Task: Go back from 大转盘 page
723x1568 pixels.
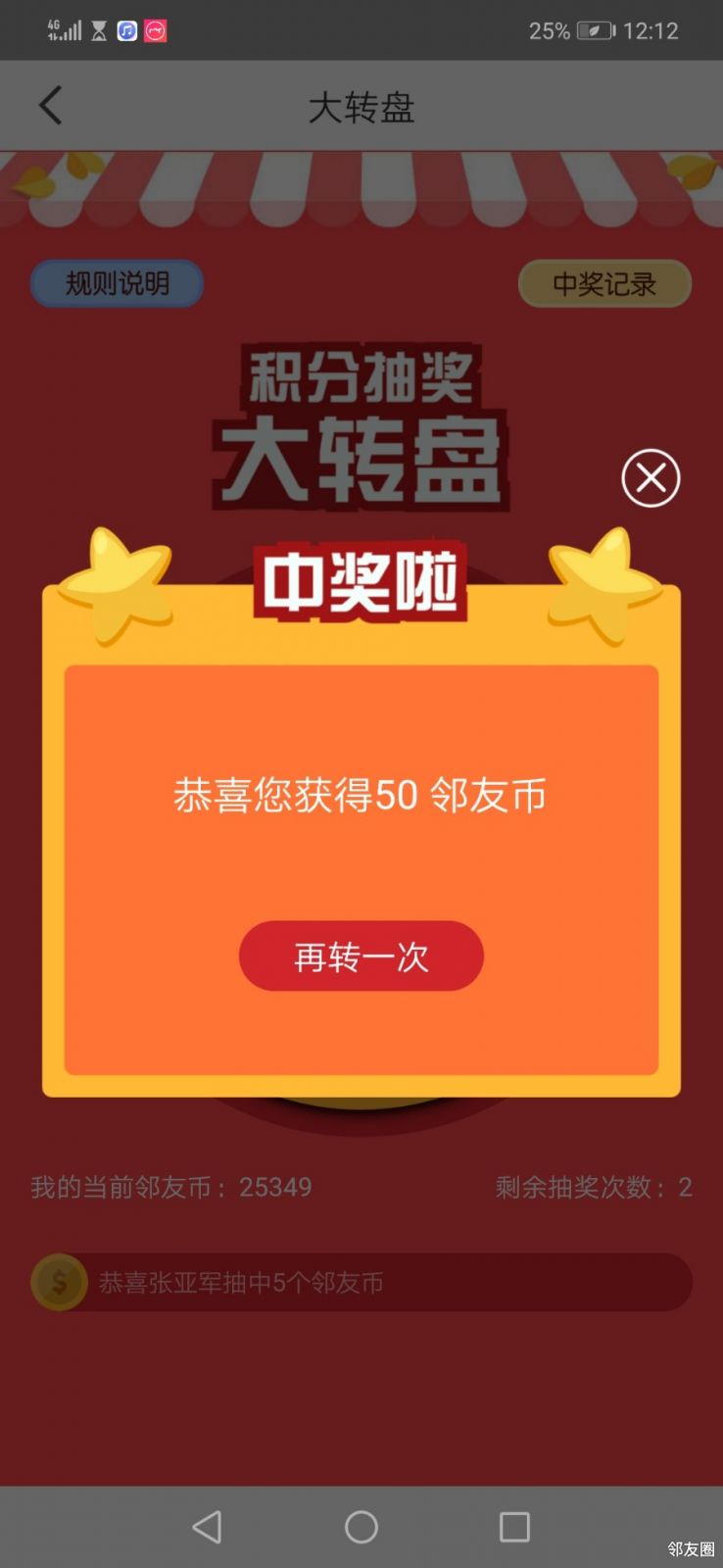Action: [51, 106]
